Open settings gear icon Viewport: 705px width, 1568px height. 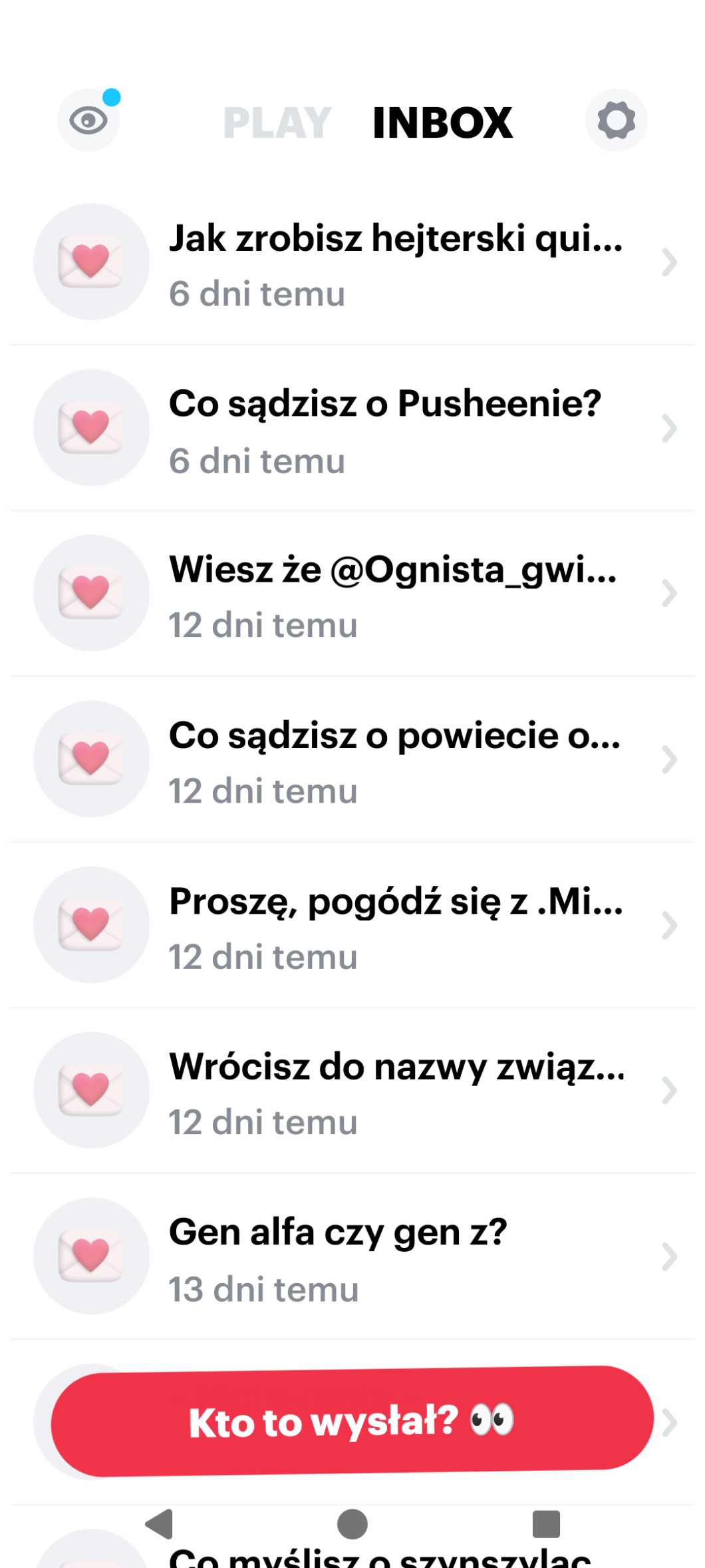[616, 120]
